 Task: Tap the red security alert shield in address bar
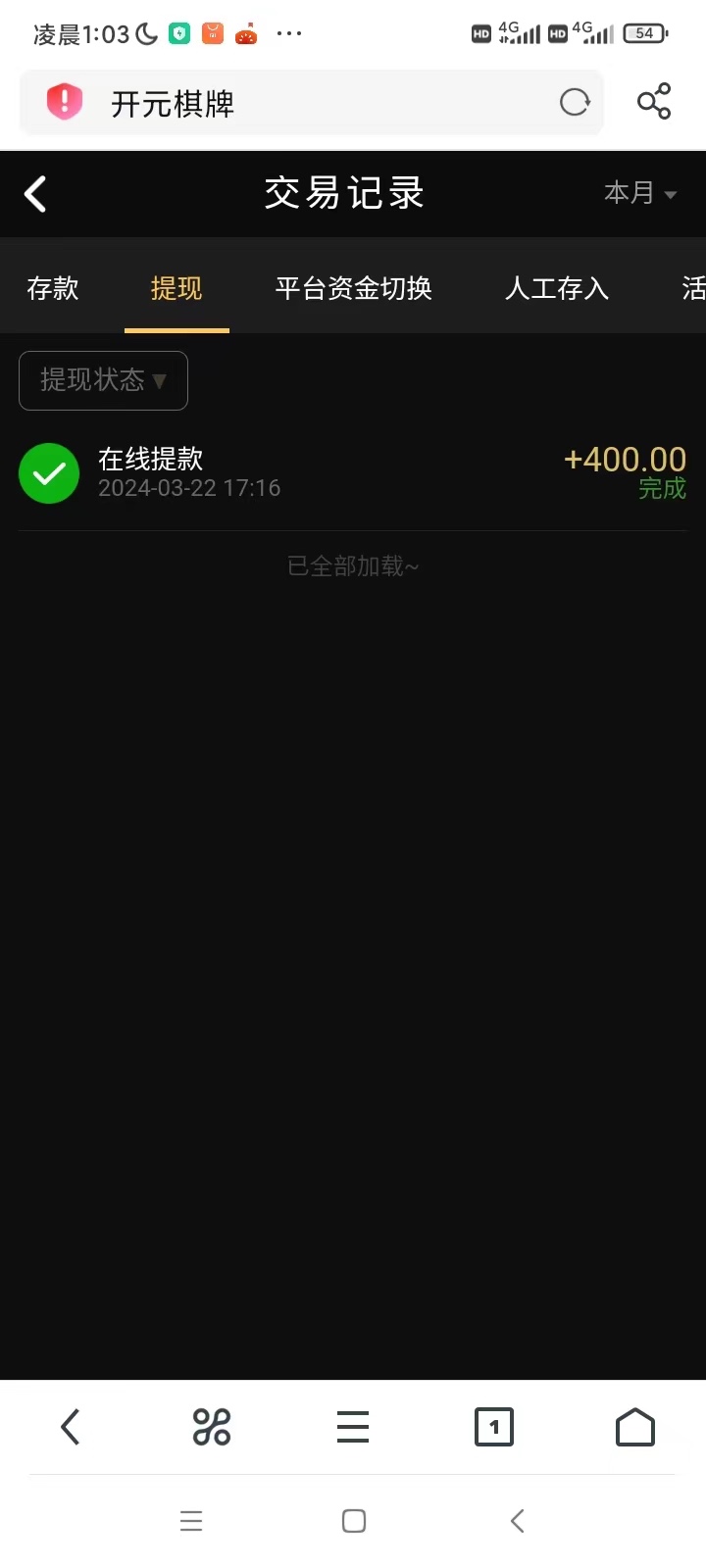tap(63, 102)
